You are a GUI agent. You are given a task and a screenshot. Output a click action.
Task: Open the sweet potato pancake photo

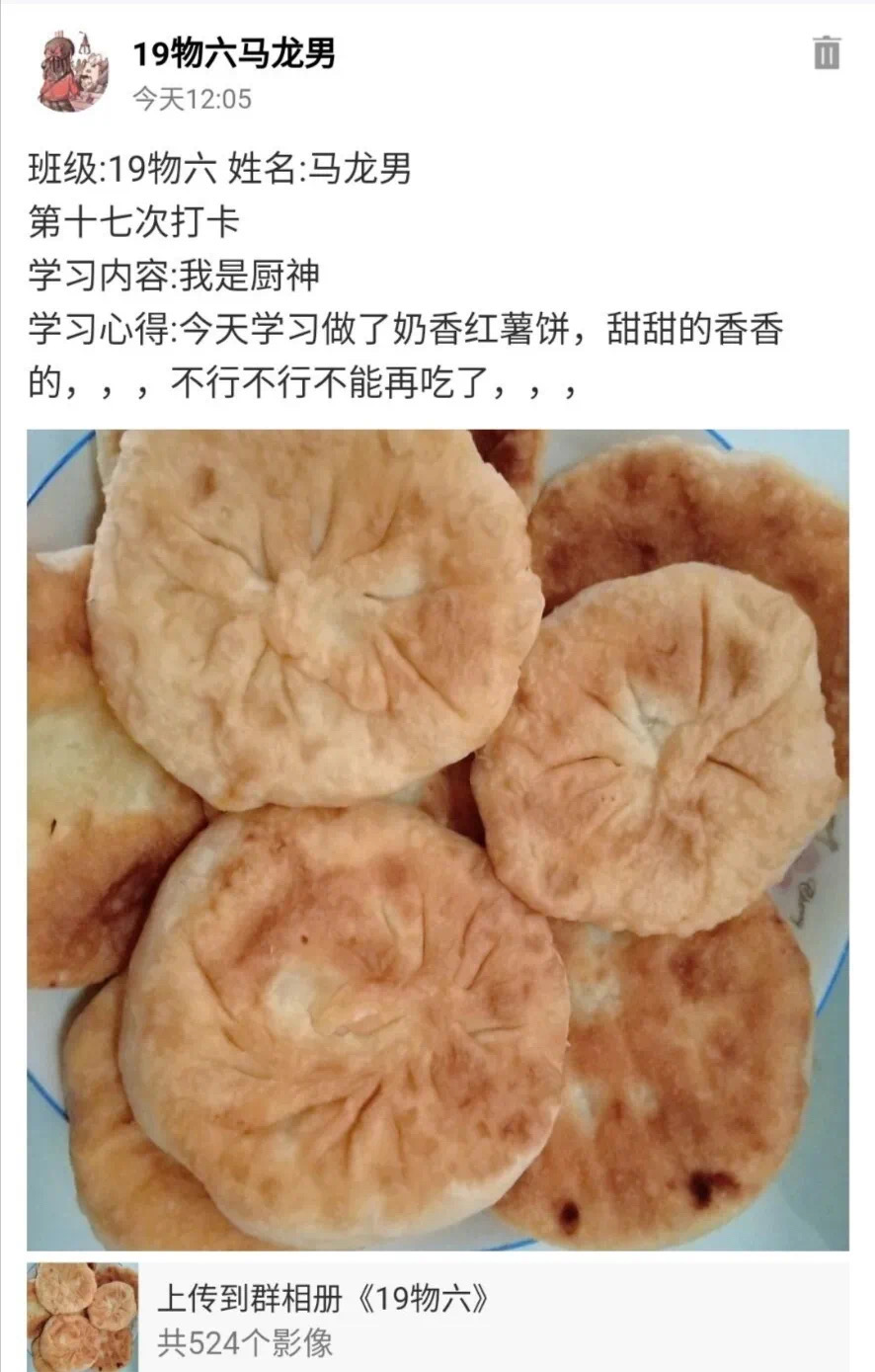point(437,840)
